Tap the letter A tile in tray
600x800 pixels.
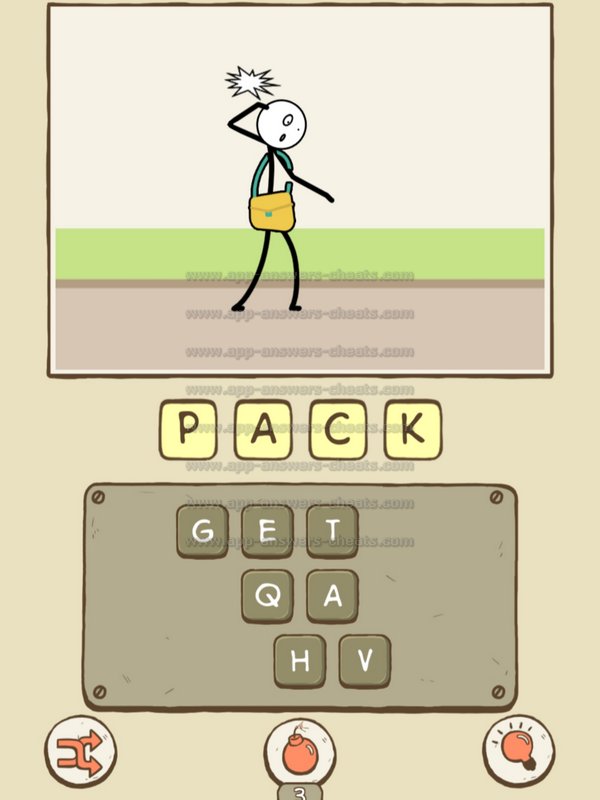point(332,596)
